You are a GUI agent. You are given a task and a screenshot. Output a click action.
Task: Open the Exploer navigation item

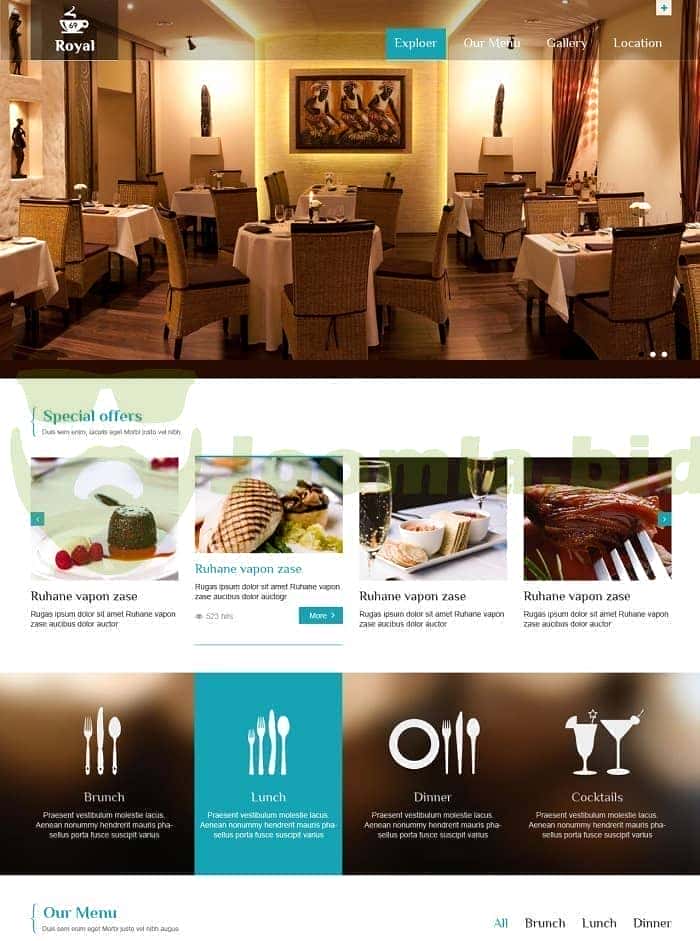point(415,43)
